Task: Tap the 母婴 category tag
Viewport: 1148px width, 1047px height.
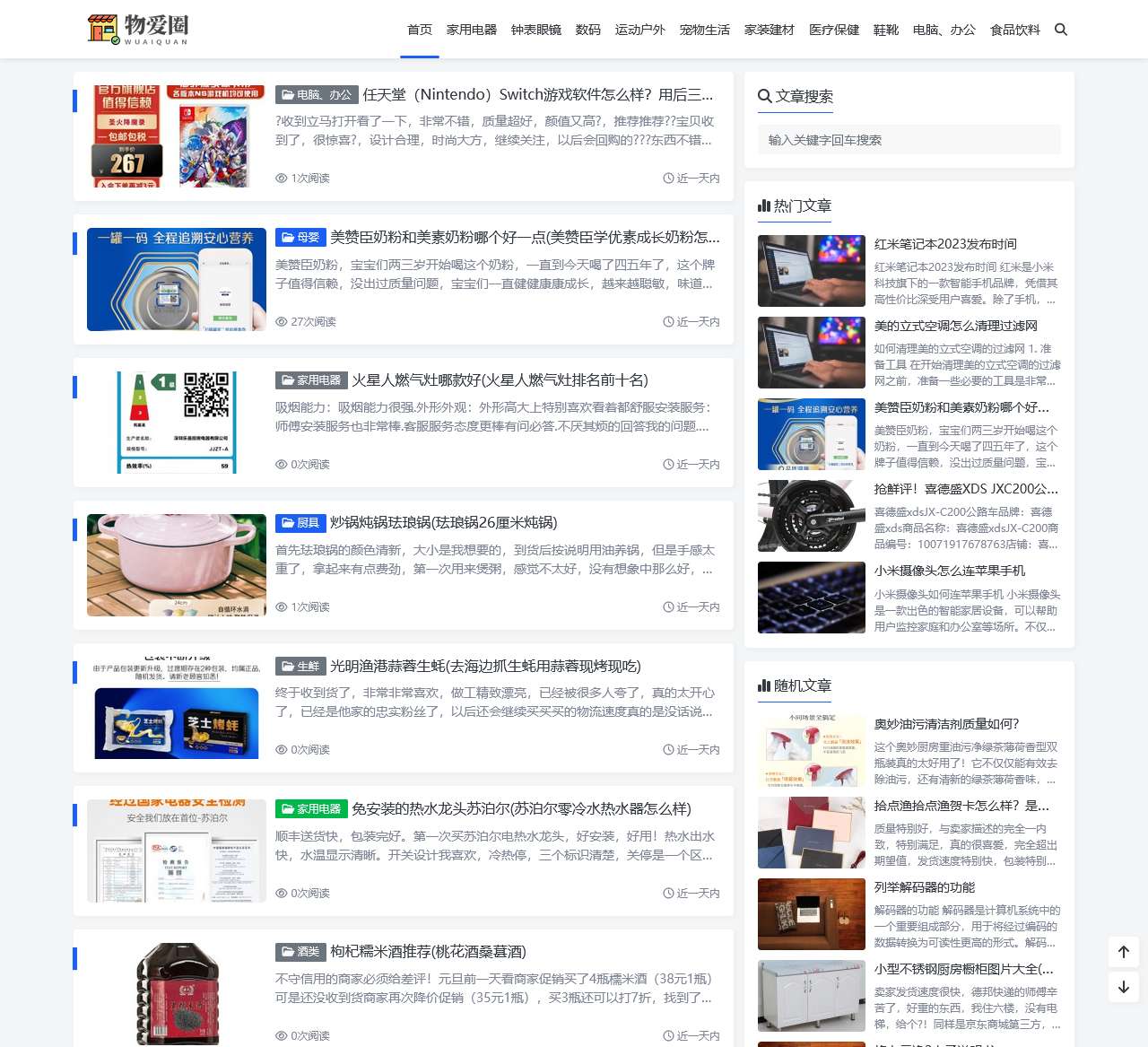Action: point(300,238)
